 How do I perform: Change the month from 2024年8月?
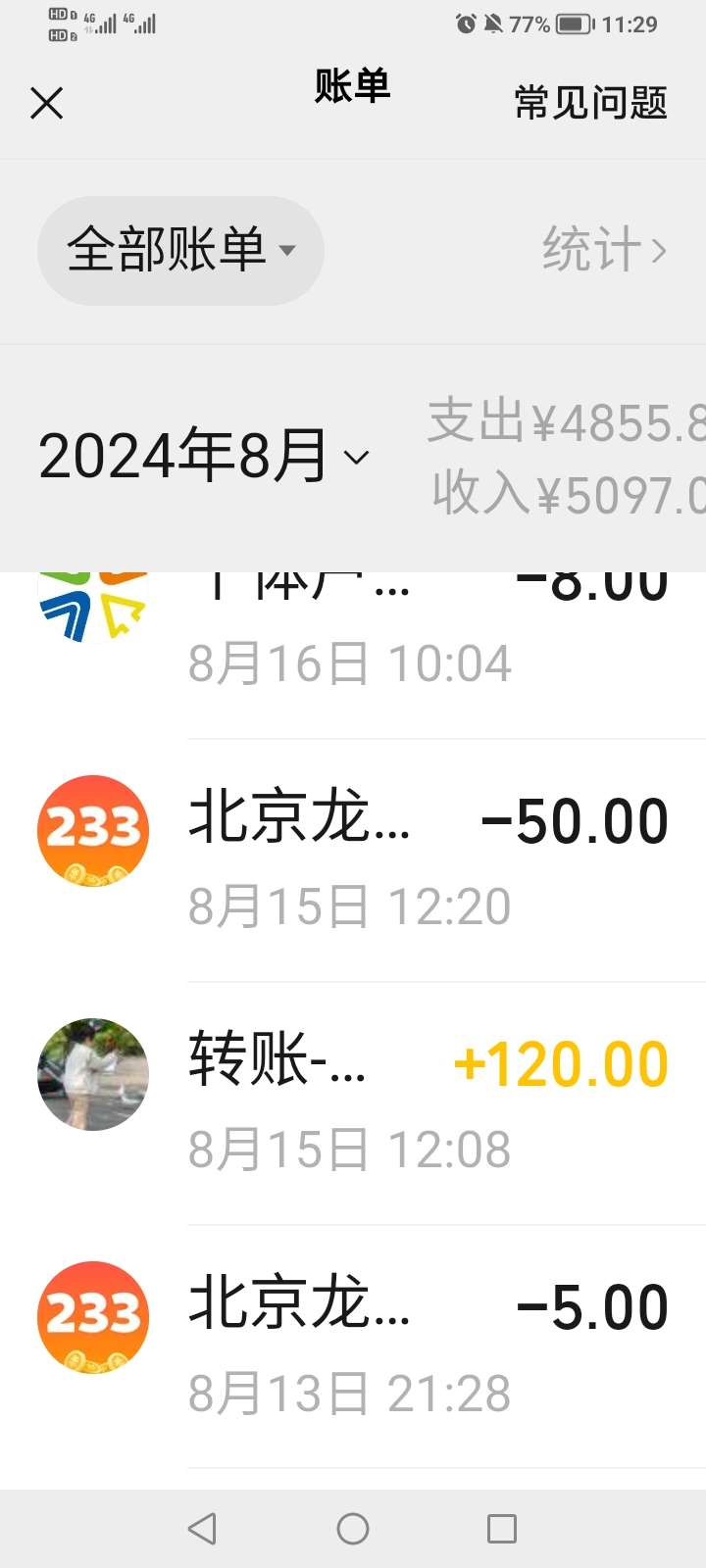(x=203, y=457)
